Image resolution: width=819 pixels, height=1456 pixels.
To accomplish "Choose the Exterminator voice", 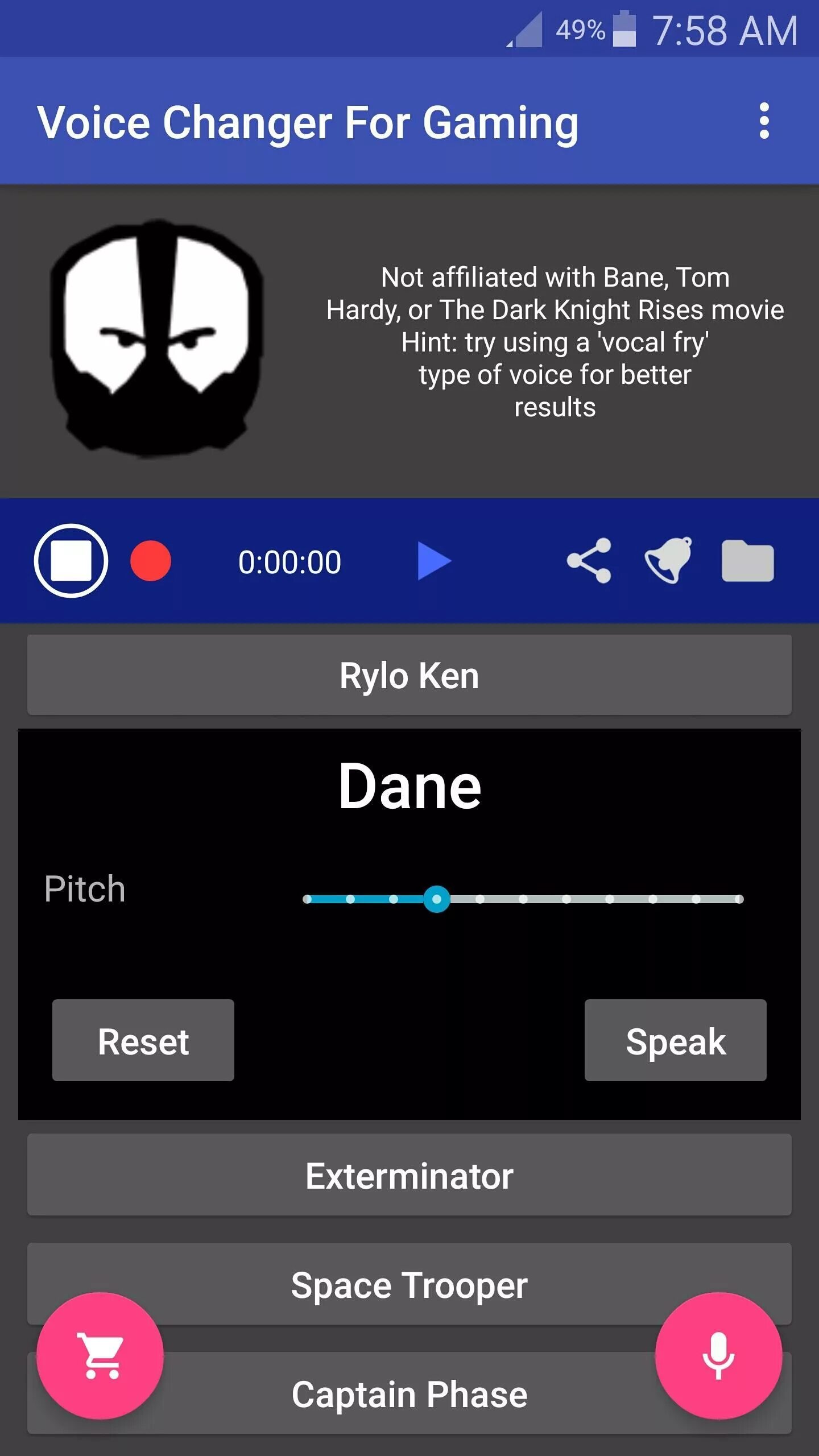I will click(x=409, y=1175).
